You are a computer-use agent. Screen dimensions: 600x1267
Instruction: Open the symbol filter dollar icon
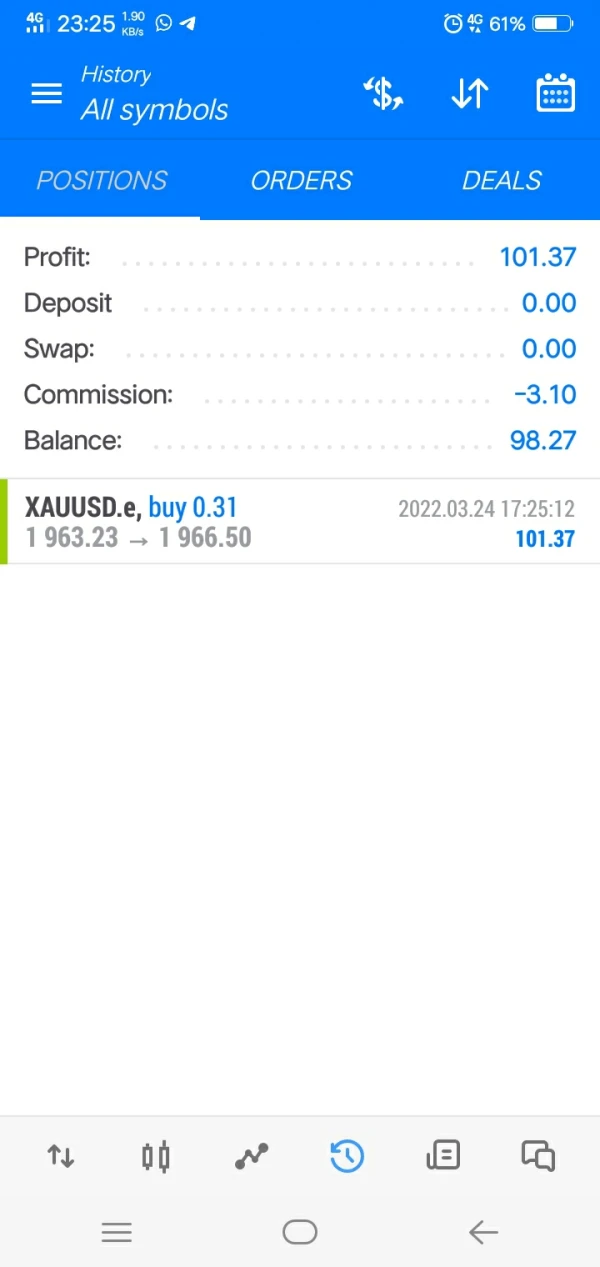(382, 94)
